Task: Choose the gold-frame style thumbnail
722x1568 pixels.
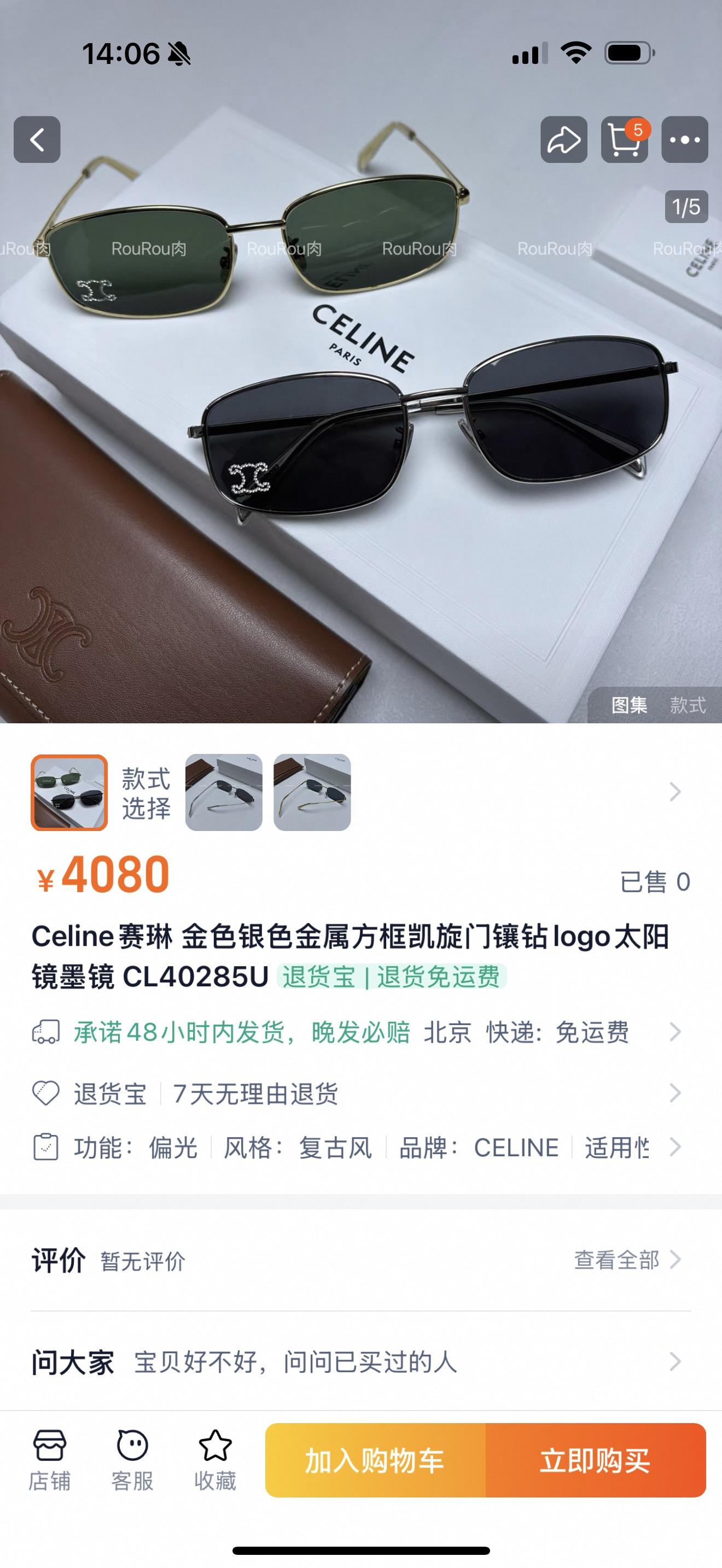Action: click(312, 793)
